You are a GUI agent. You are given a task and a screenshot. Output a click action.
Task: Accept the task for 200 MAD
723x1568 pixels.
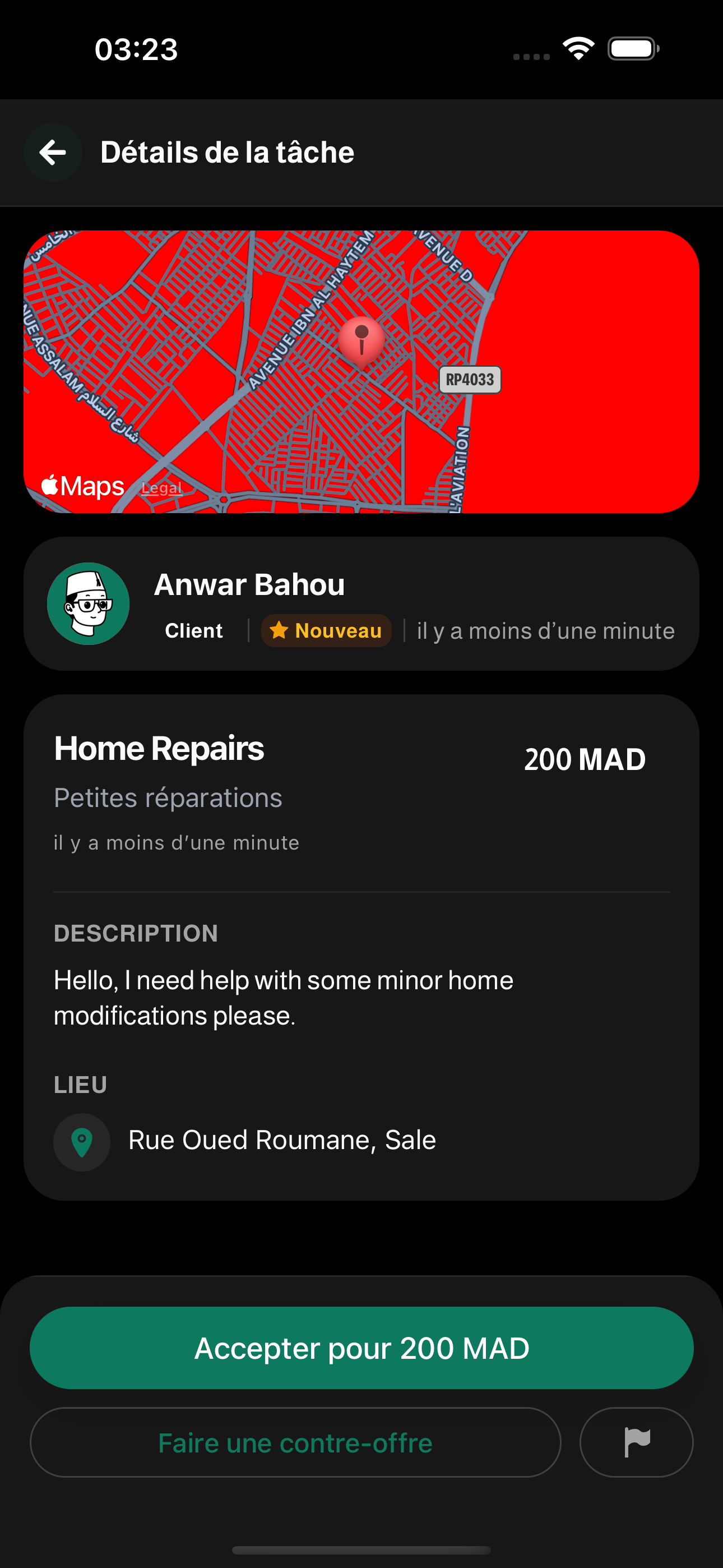pyautogui.click(x=361, y=1348)
